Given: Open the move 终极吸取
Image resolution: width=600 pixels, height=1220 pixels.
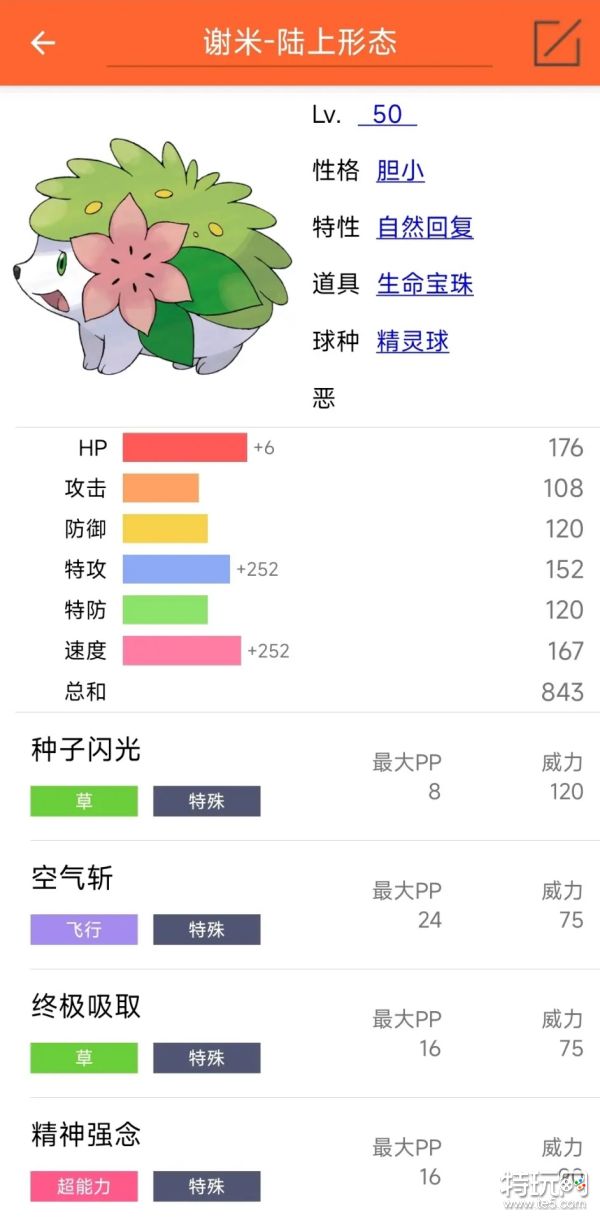Looking at the screenshot, I should (86, 1006).
